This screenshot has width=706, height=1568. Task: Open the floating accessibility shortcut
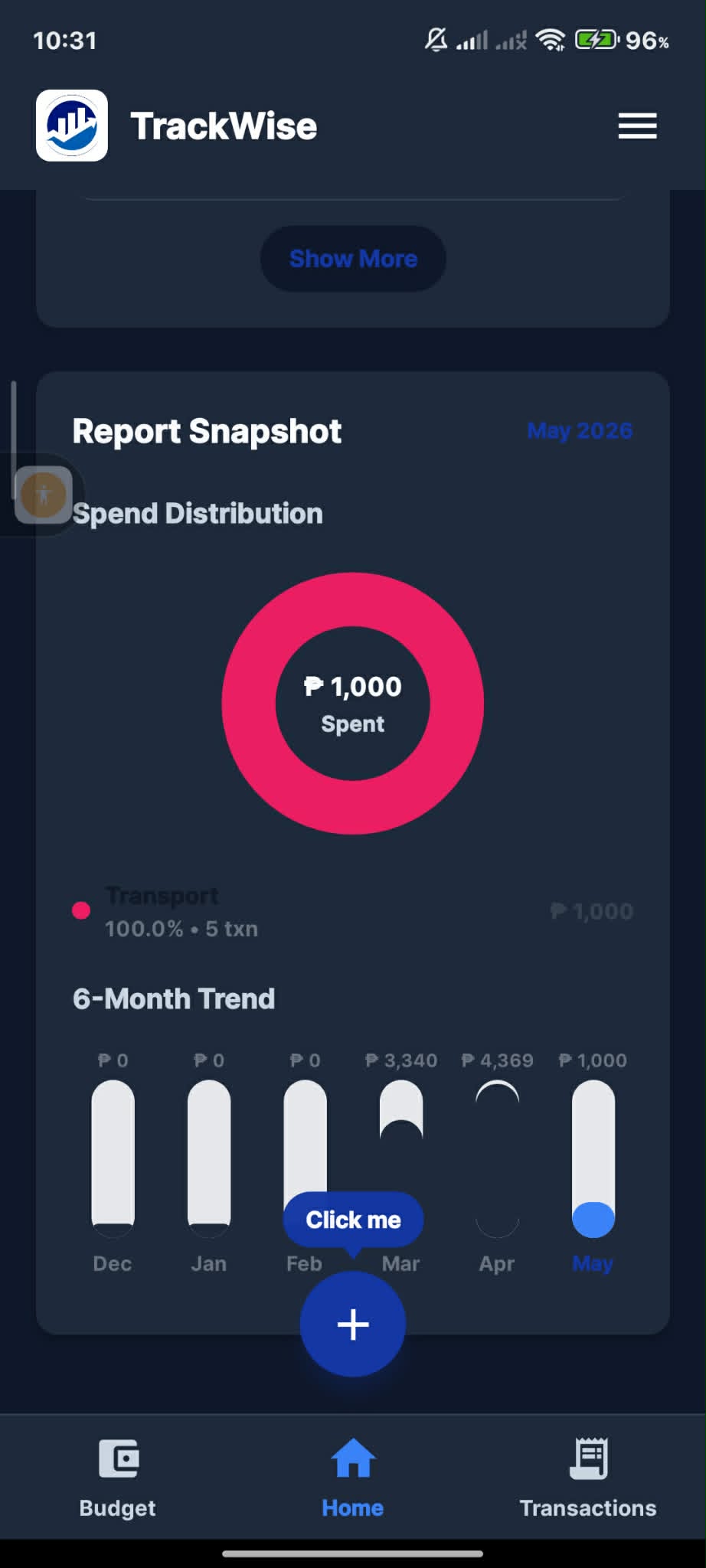pos(44,495)
